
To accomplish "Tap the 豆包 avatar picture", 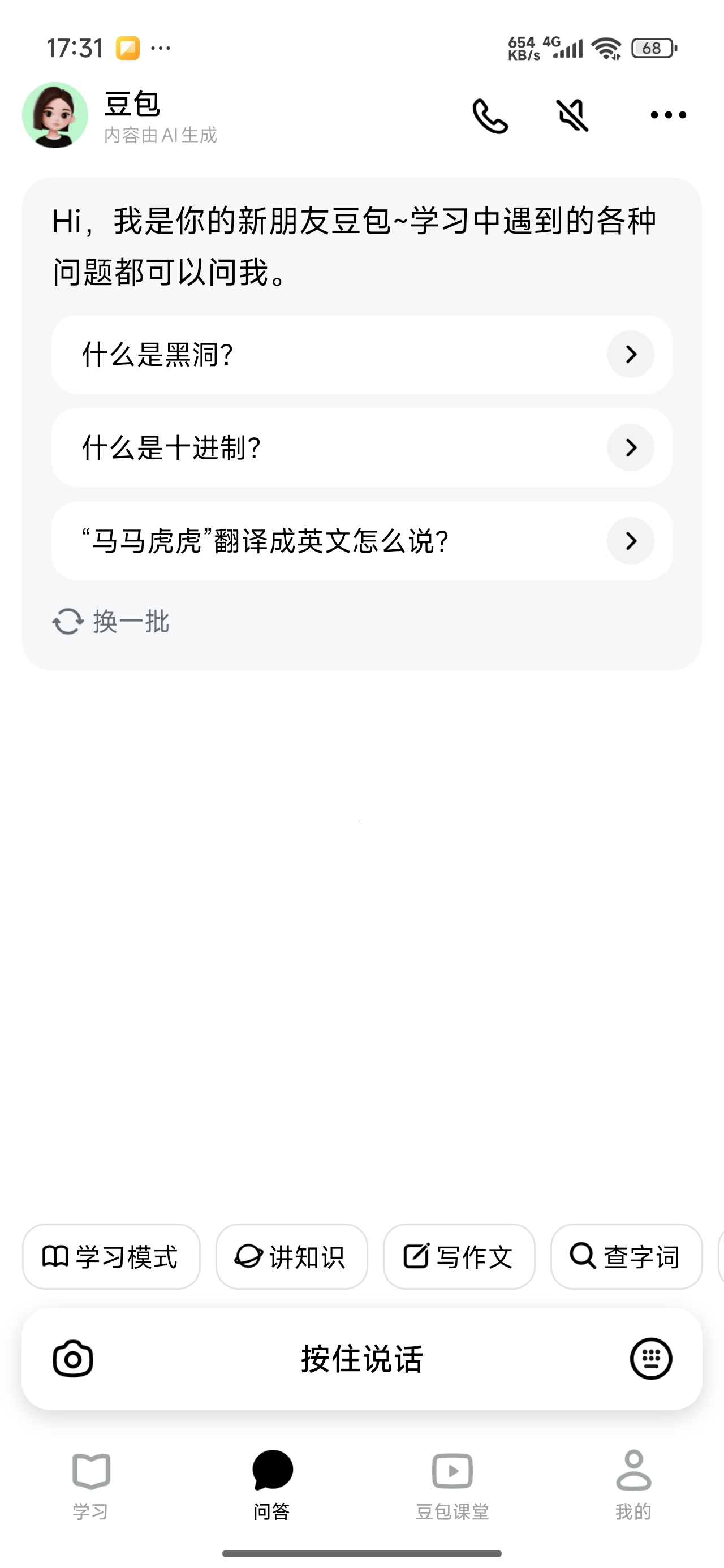I will pyautogui.click(x=55, y=115).
